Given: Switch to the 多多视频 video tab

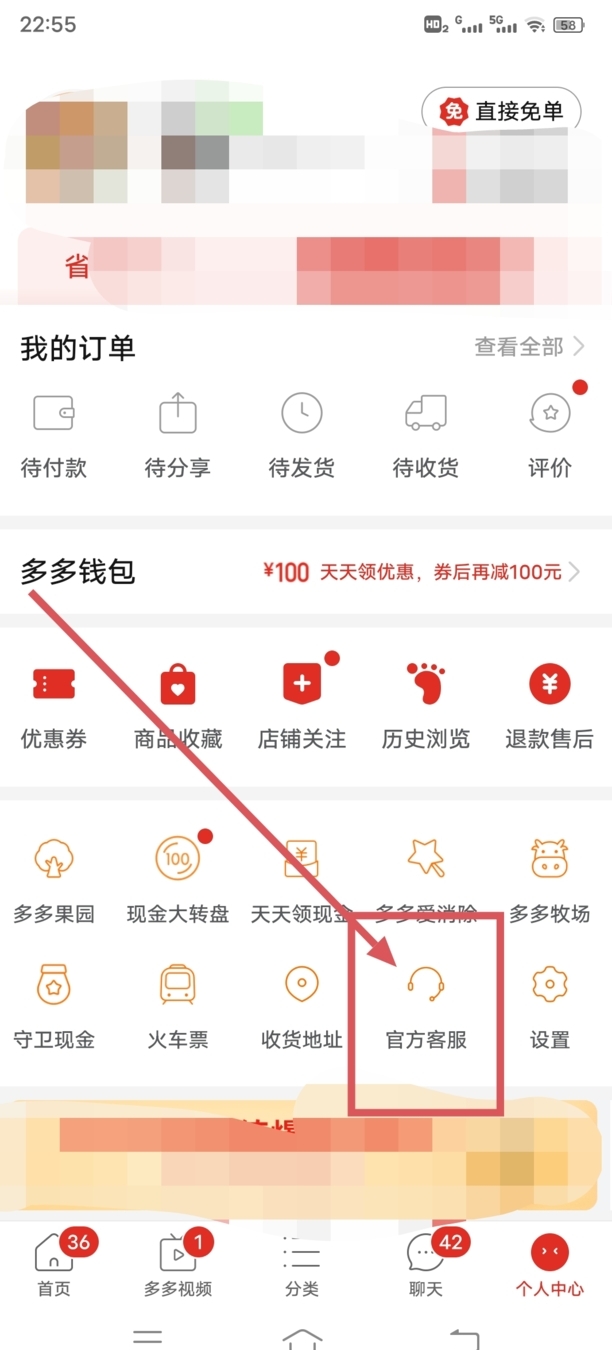Looking at the screenshot, I should coord(178,1265).
